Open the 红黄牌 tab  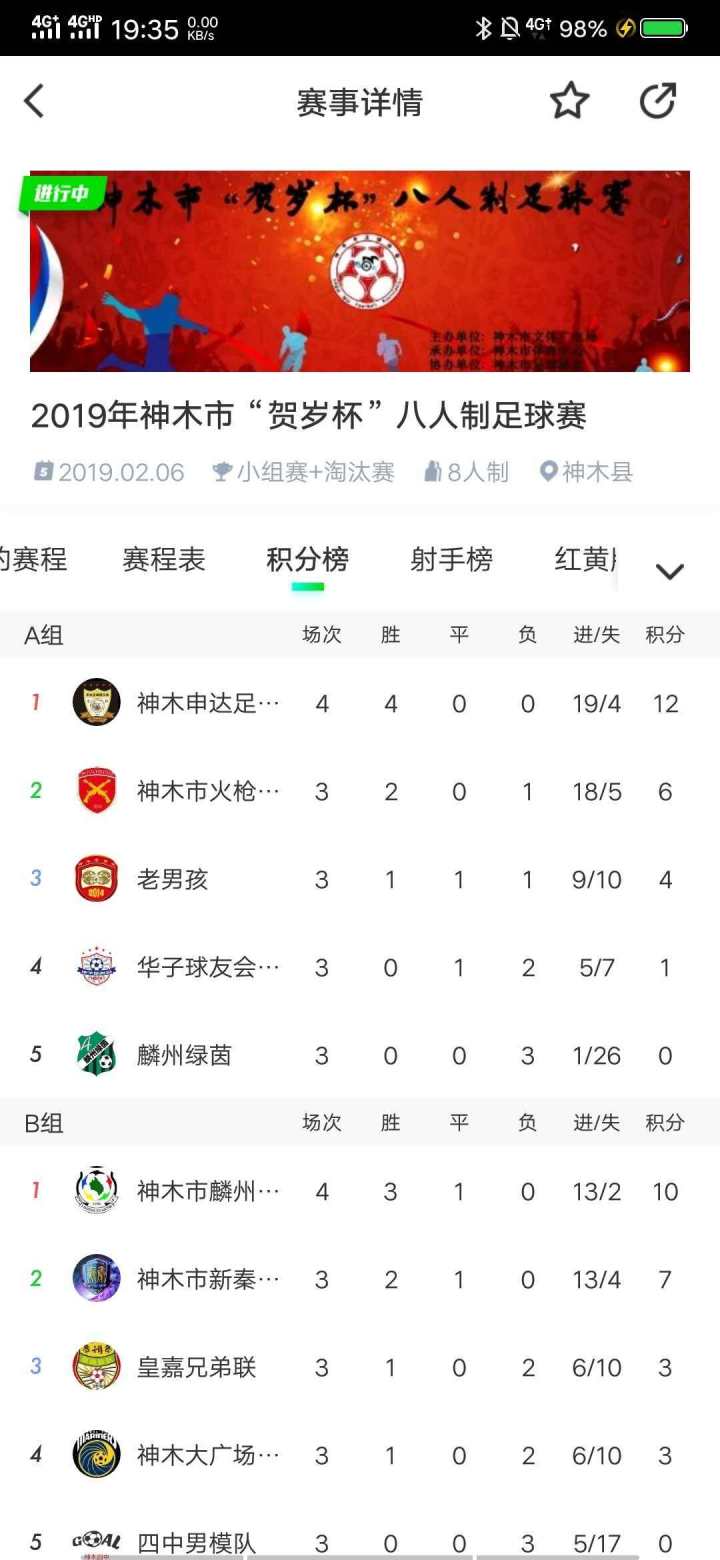584,559
